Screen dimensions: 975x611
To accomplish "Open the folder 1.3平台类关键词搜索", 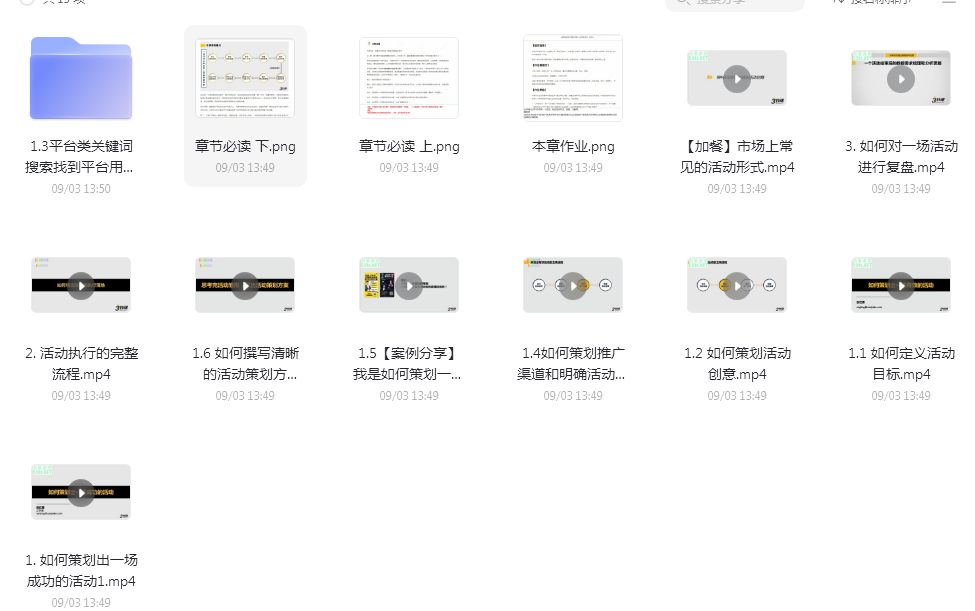I will tap(81, 79).
